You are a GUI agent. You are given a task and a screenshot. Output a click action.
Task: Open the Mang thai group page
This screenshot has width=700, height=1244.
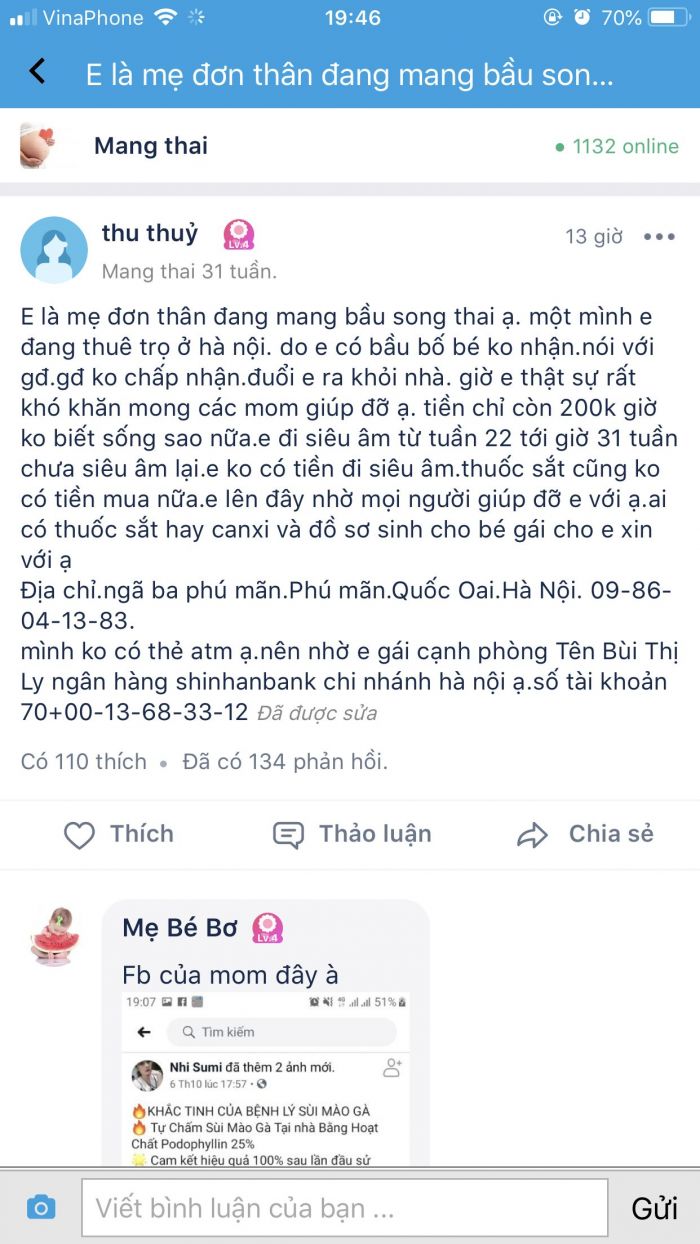click(151, 146)
